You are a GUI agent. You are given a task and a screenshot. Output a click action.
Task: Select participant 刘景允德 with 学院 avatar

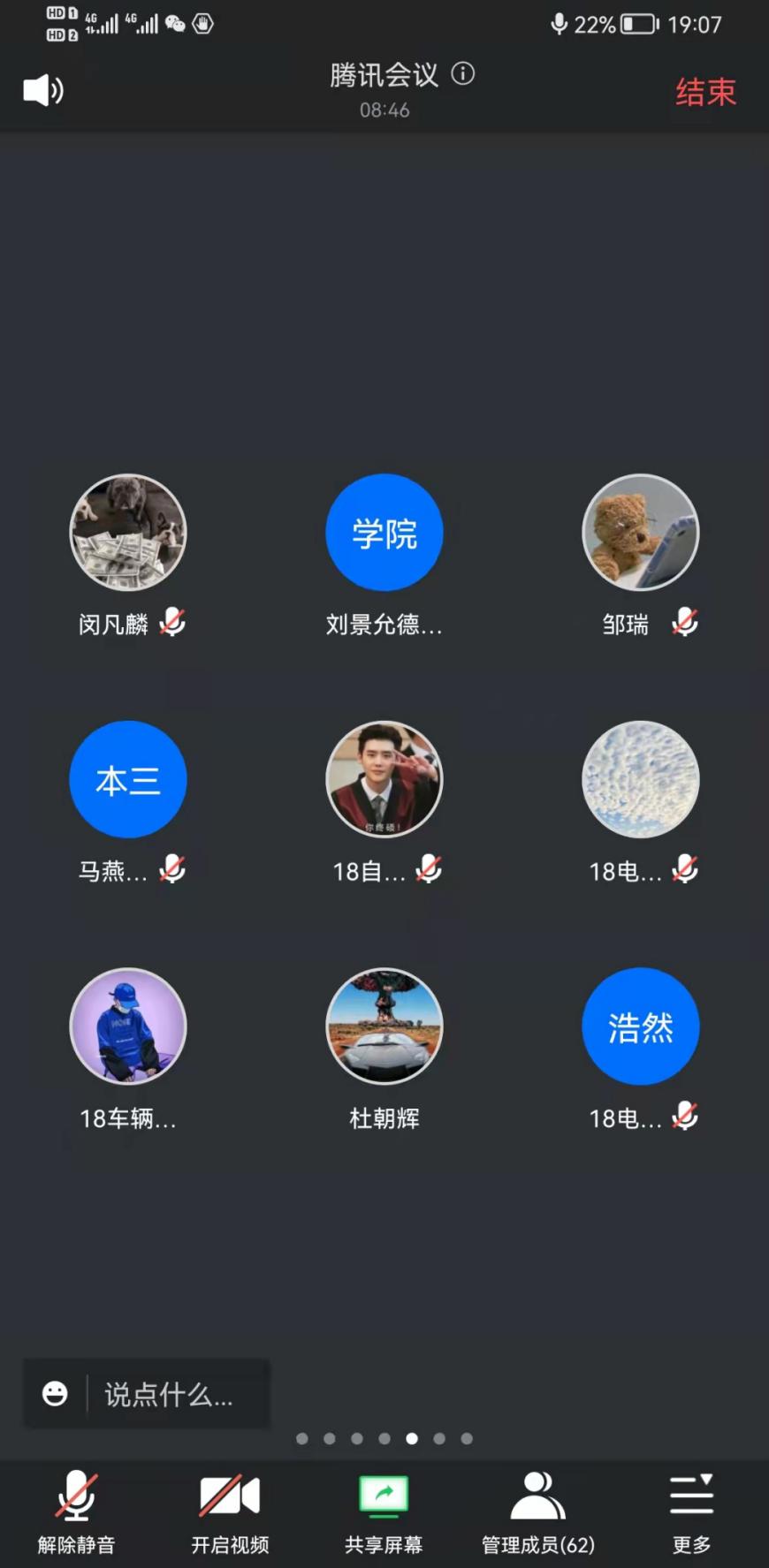click(x=384, y=533)
